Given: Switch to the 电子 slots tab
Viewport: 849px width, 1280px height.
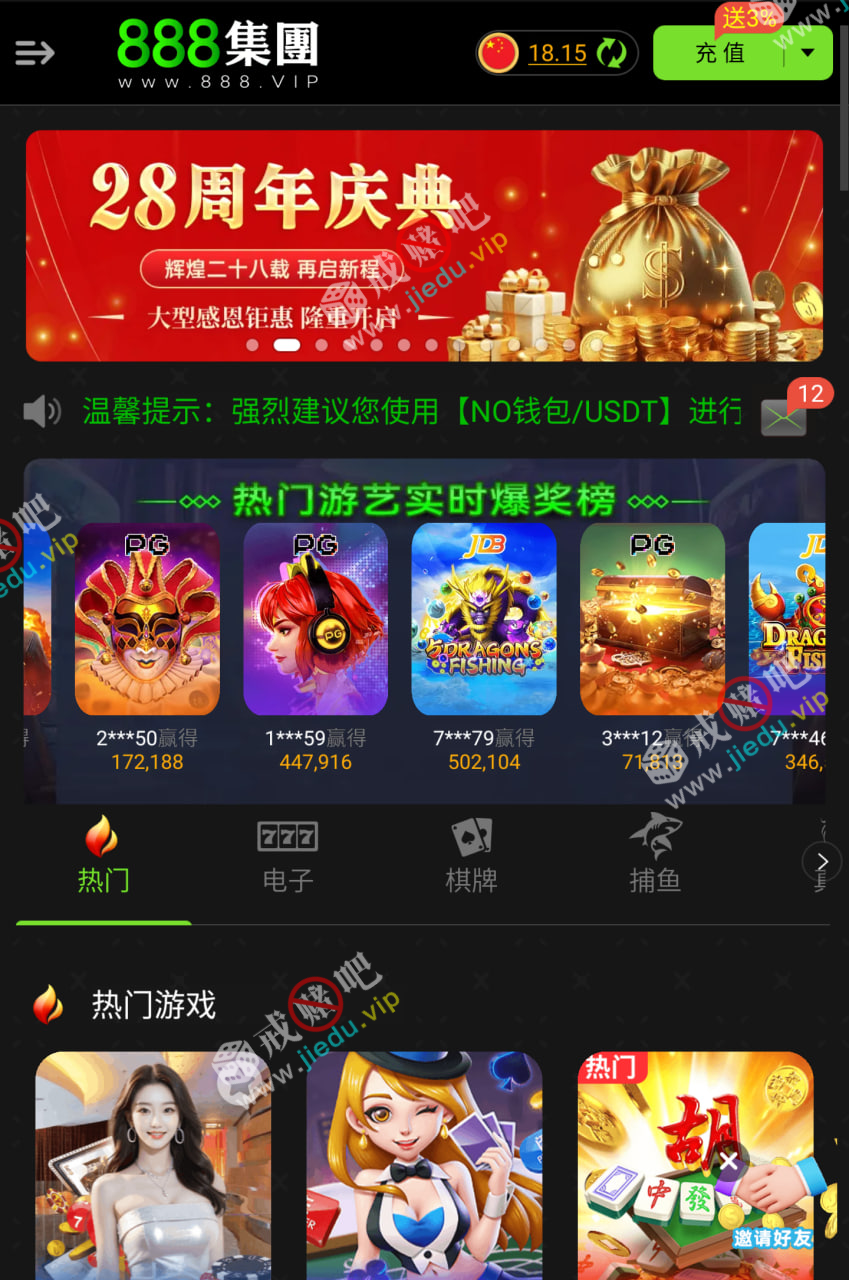Looking at the screenshot, I should pos(287,856).
